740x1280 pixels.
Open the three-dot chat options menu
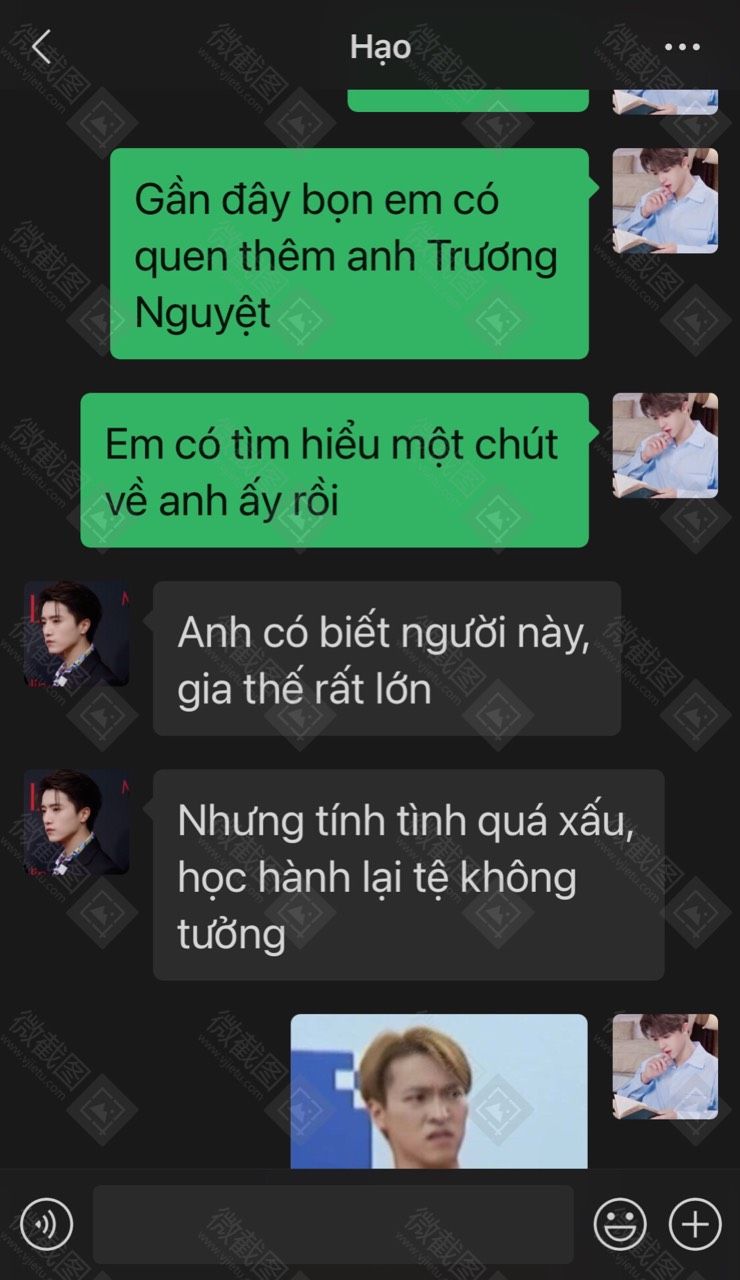click(x=682, y=47)
